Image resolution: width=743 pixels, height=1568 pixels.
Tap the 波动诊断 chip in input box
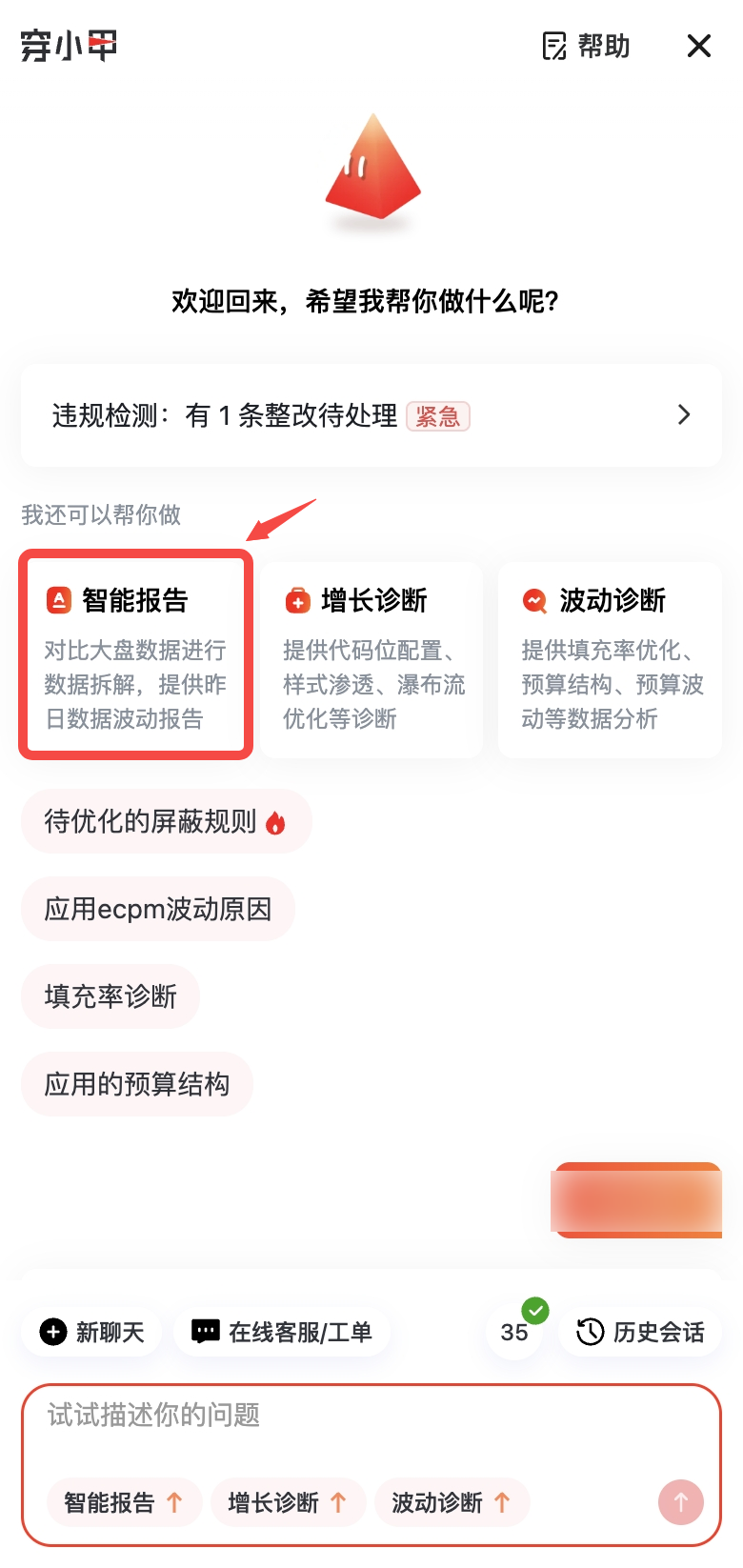[451, 1502]
